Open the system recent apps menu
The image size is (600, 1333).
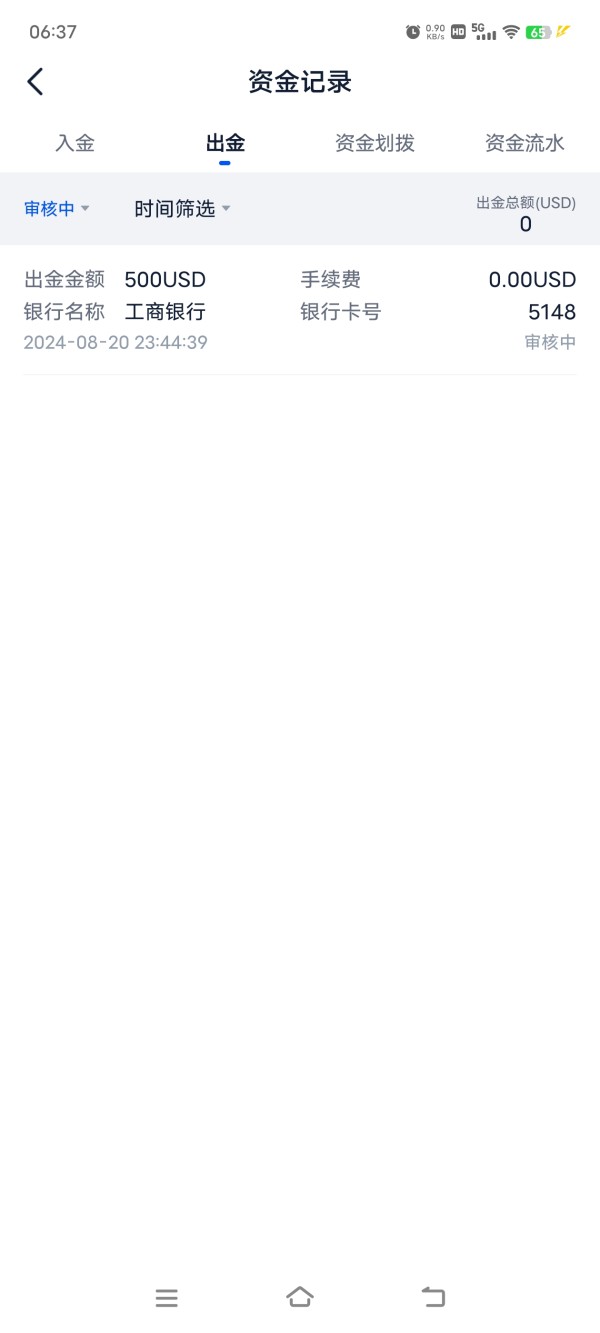166,1298
